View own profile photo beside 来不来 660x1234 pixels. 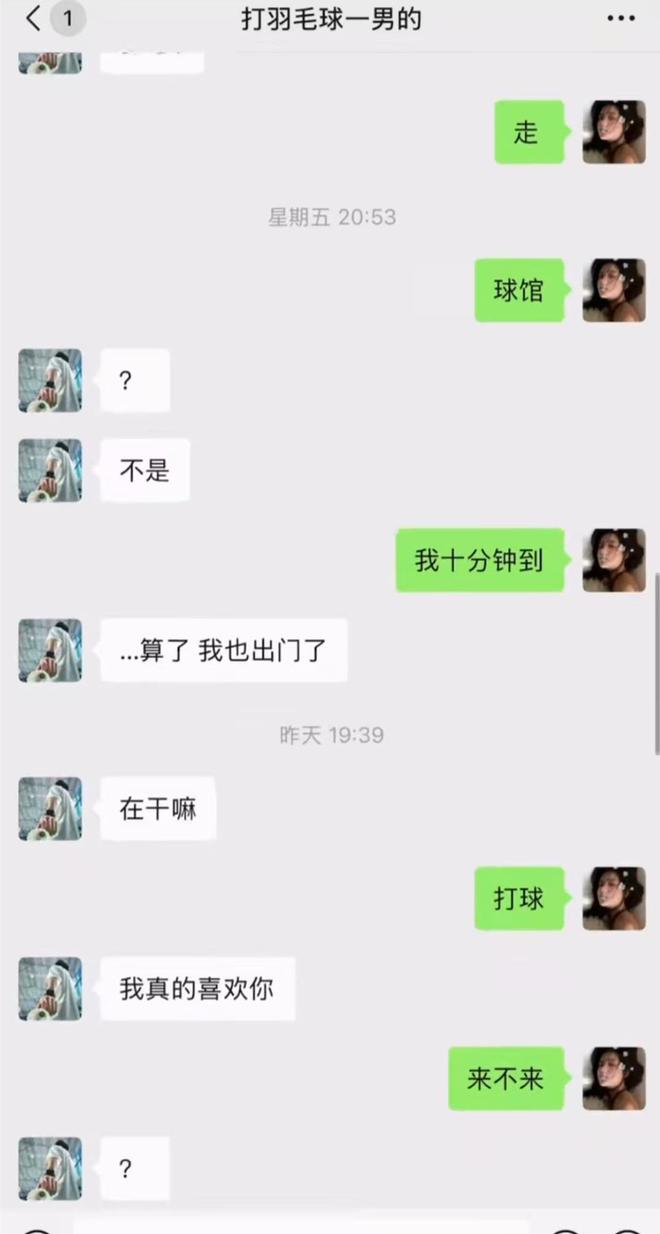point(614,1078)
